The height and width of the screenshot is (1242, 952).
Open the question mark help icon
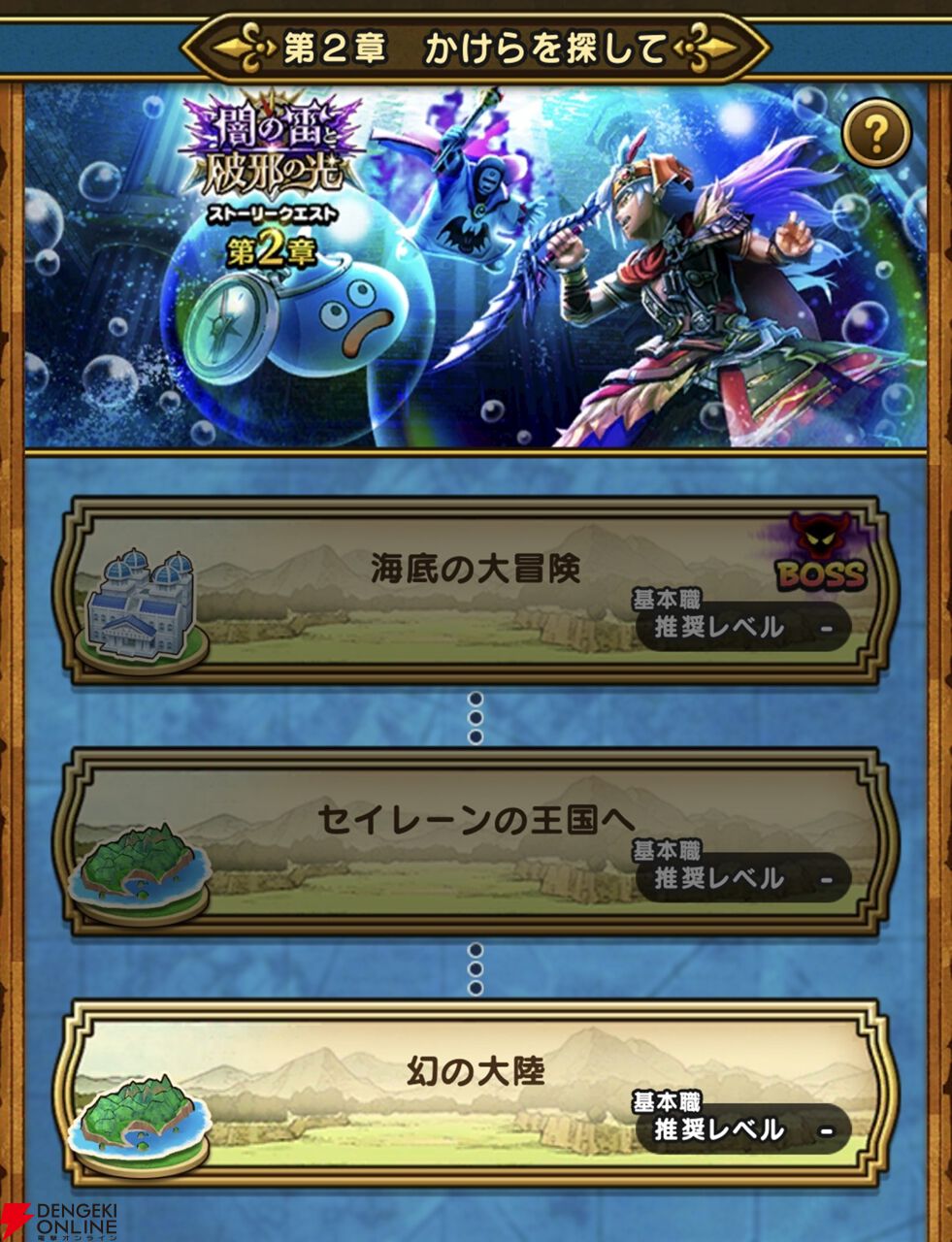875,135
